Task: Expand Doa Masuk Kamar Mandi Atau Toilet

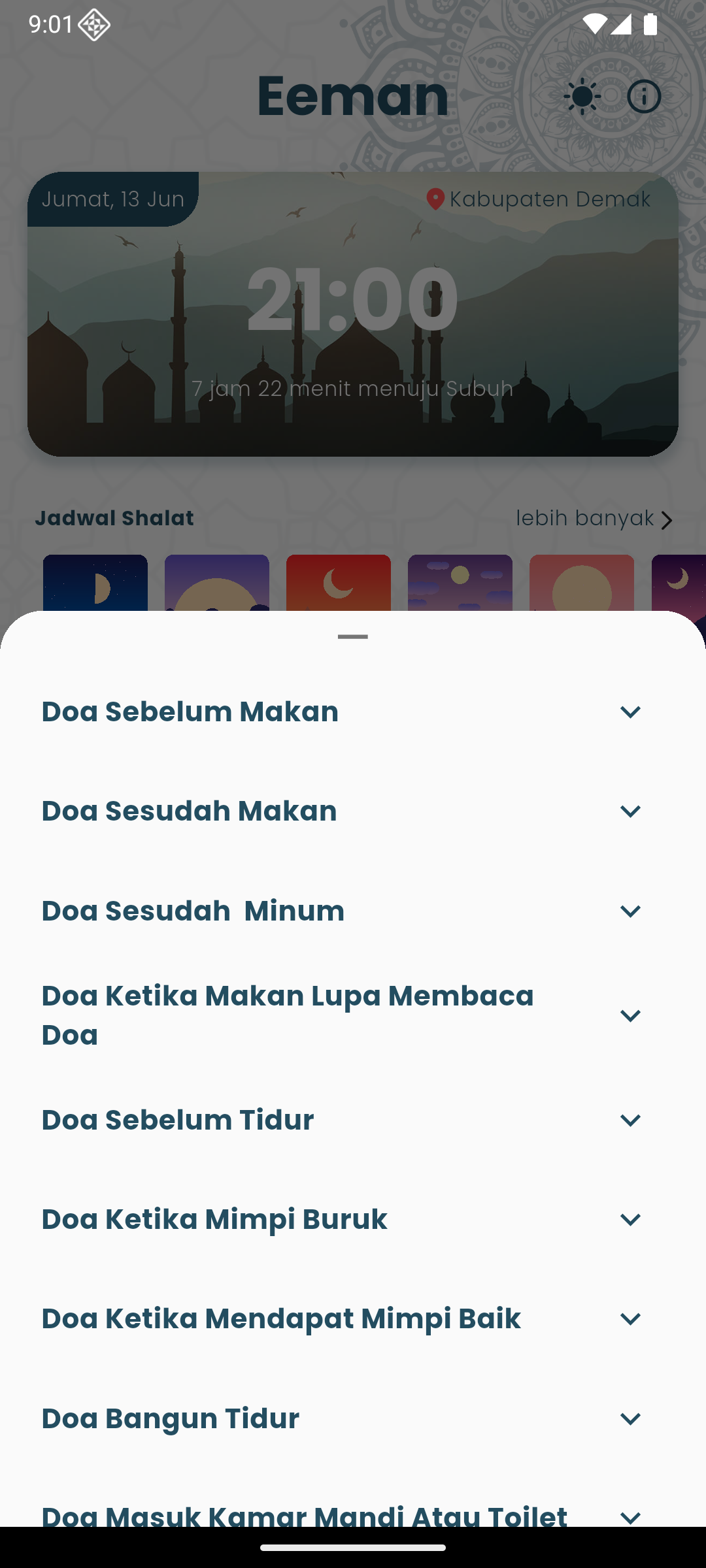Action: pyautogui.click(x=630, y=1516)
